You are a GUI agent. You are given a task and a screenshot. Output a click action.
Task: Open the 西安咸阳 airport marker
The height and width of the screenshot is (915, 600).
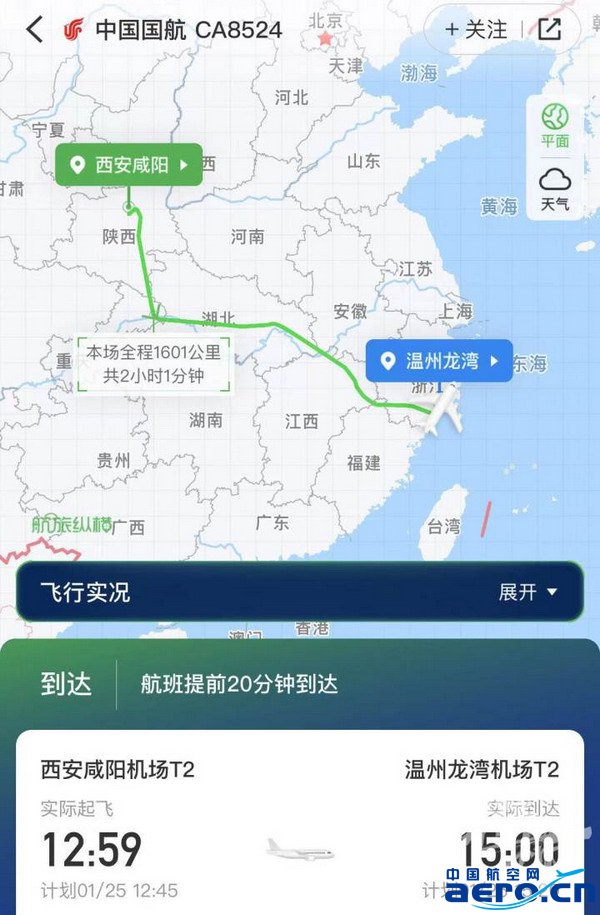[x=129, y=165]
